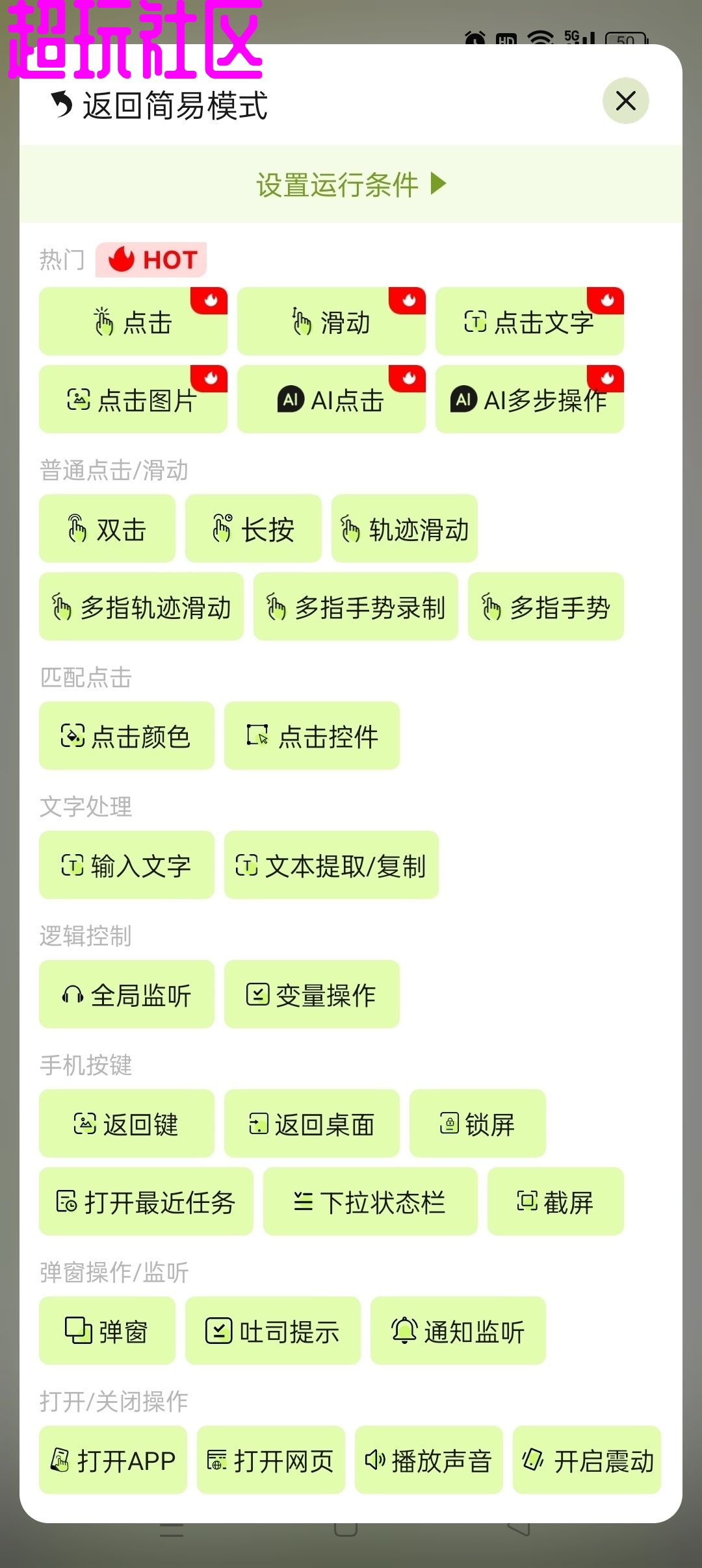The height and width of the screenshot is (1568, 702).
Task: Return to simple mode via 返回简易模式
Action: pos(159,105)
